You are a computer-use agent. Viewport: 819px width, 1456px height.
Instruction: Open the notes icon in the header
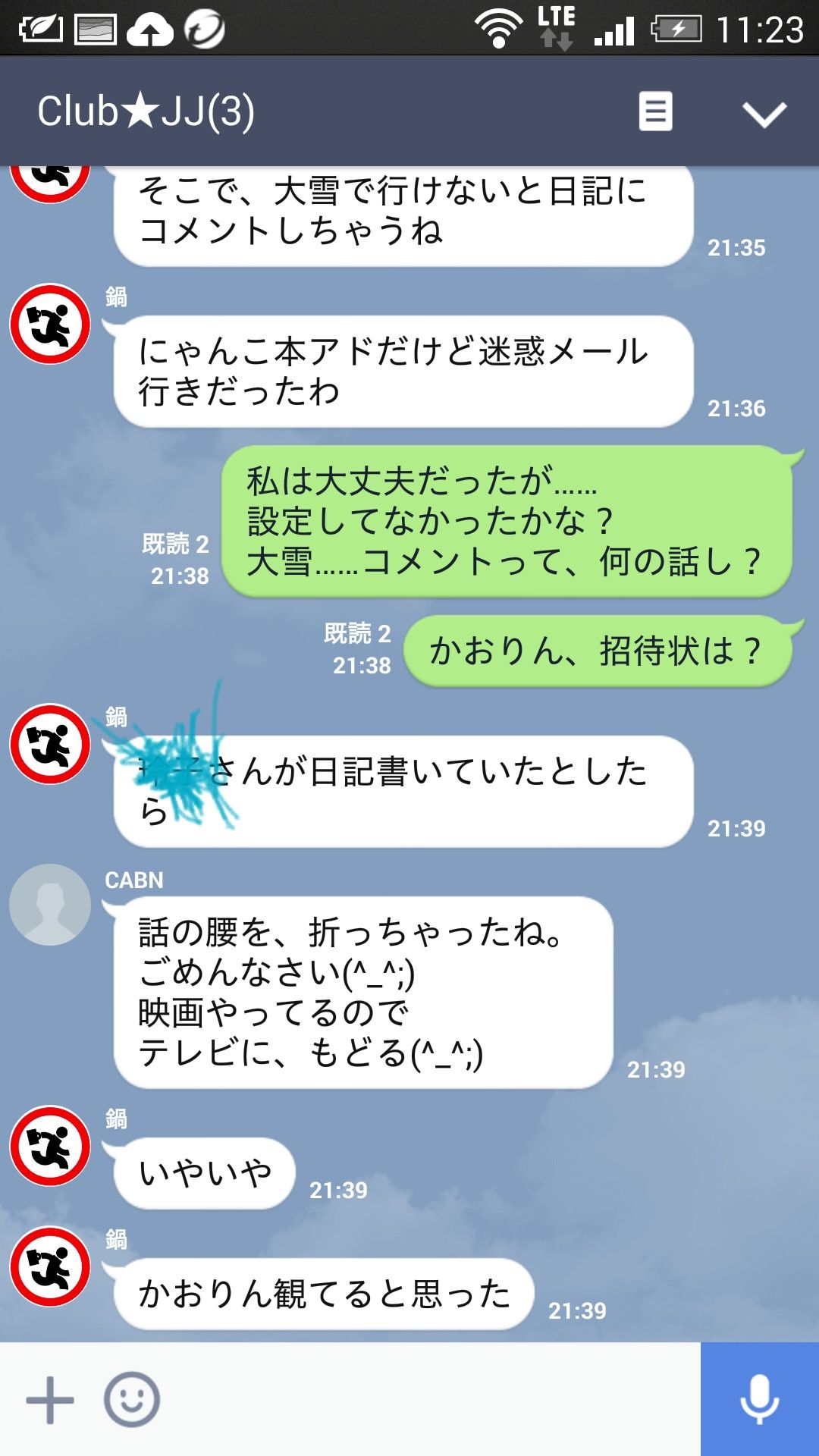(x=655, y=111)
